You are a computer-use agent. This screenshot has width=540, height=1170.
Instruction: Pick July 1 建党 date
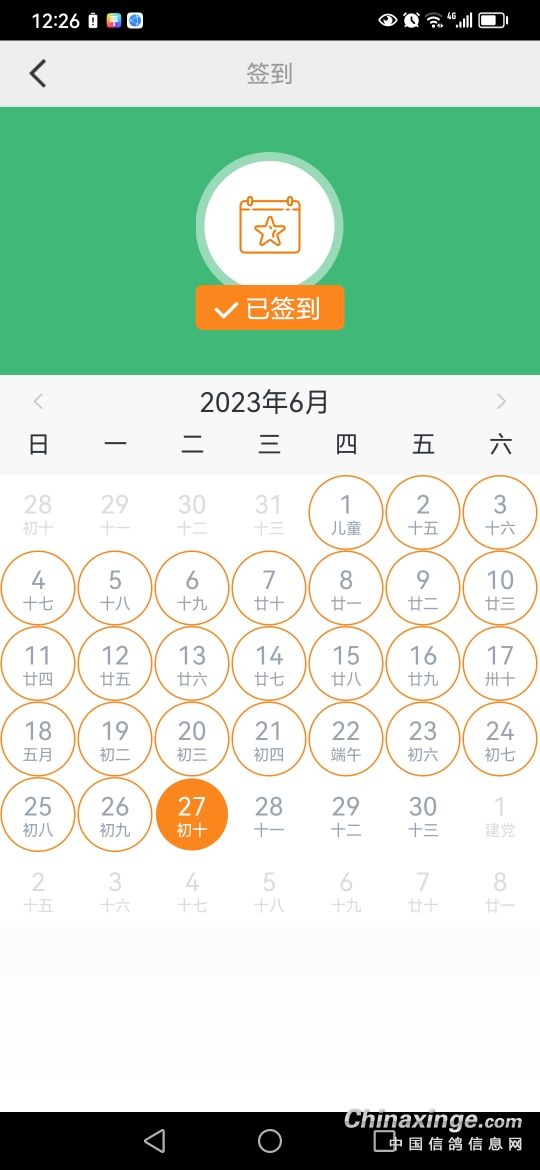click(500, 815)
